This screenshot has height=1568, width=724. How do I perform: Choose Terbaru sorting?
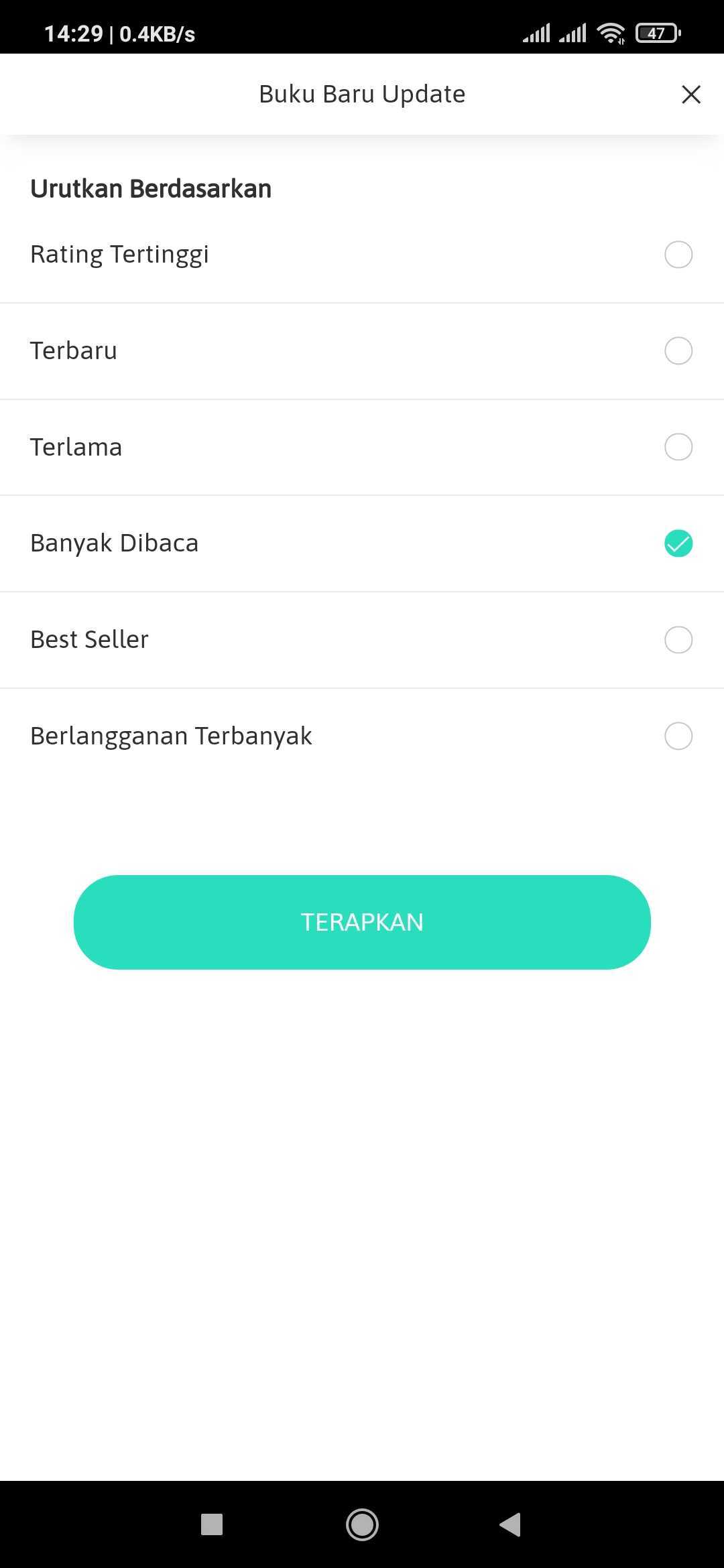(x=362, y=351)
